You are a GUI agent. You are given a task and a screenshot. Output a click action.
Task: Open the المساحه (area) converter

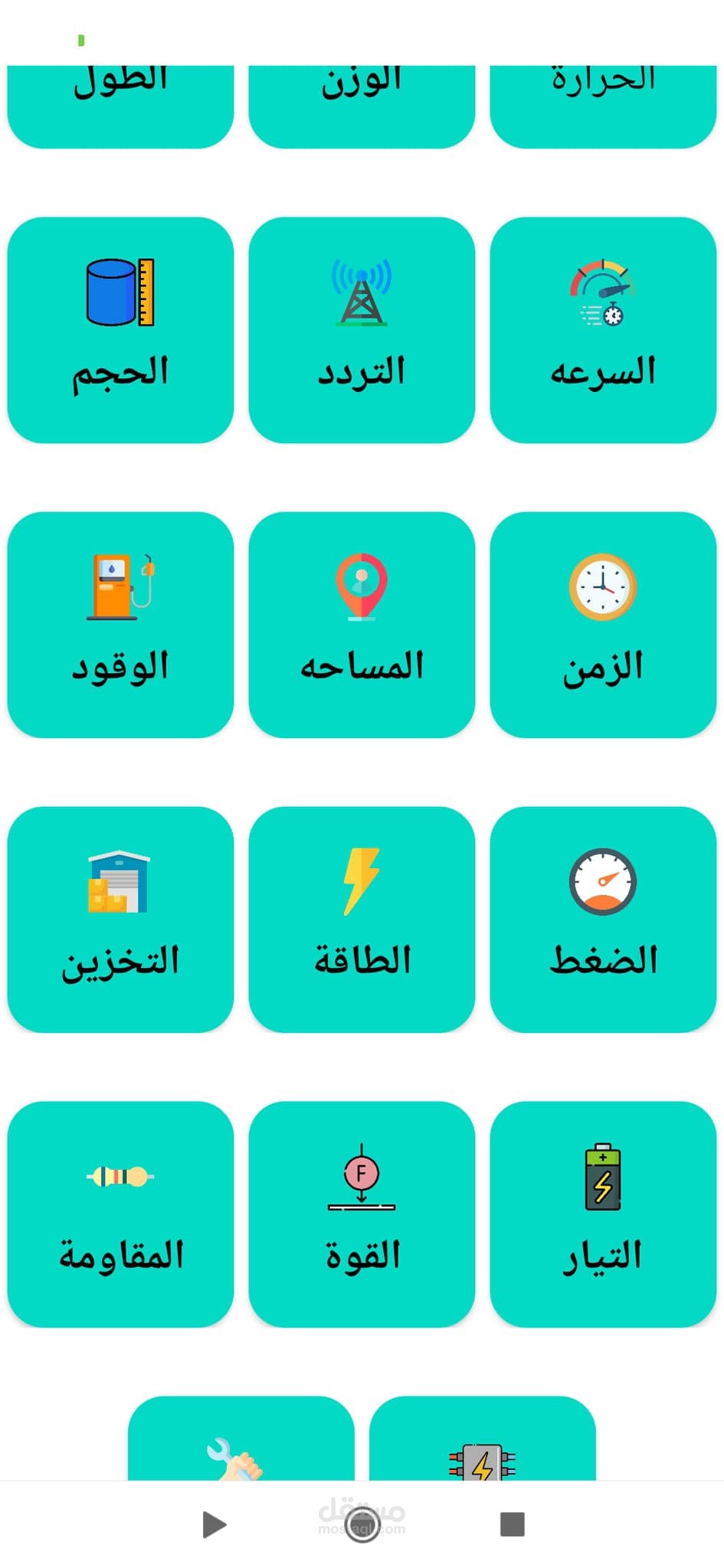coord(362,625)
